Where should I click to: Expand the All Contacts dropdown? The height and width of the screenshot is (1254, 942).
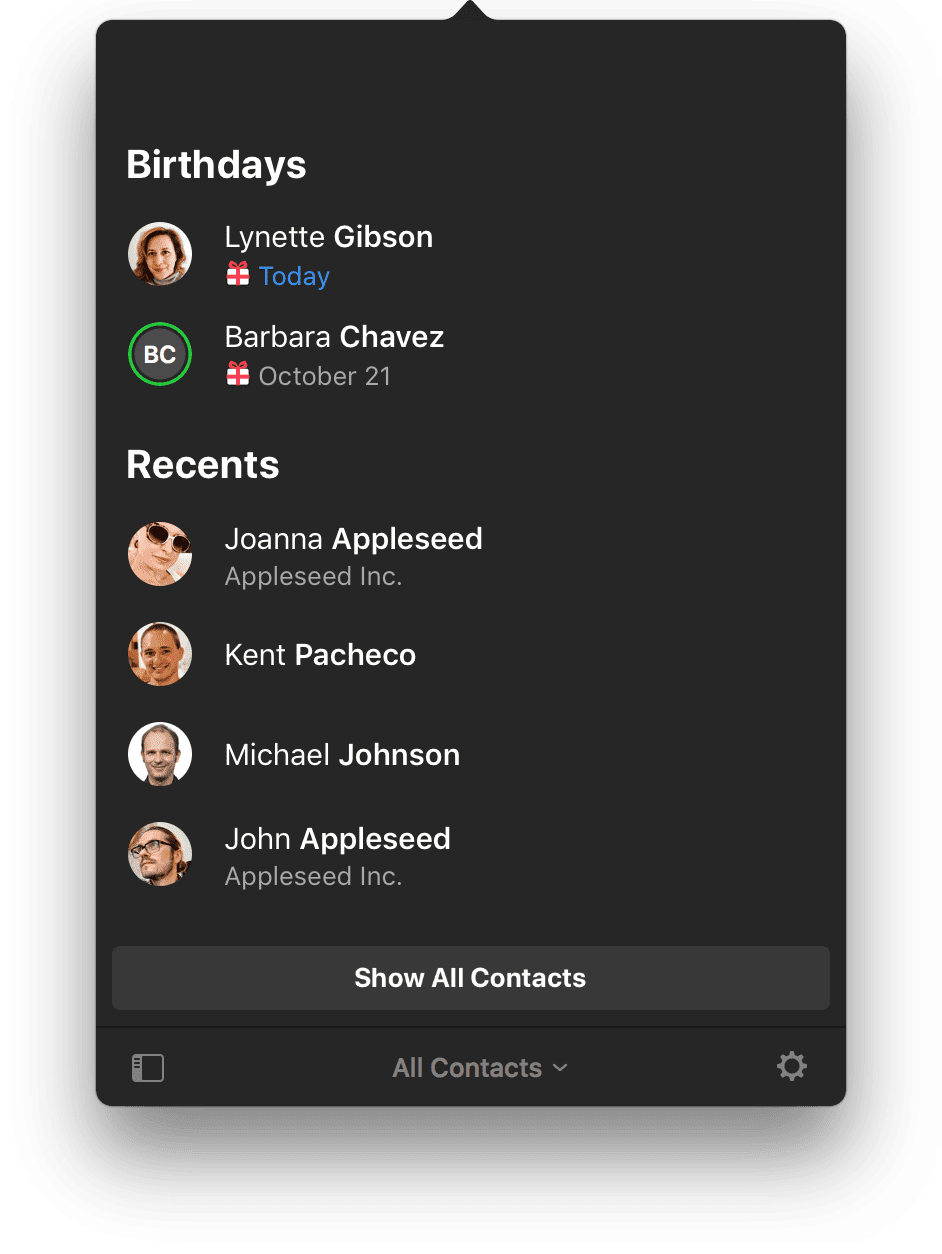480,1068
